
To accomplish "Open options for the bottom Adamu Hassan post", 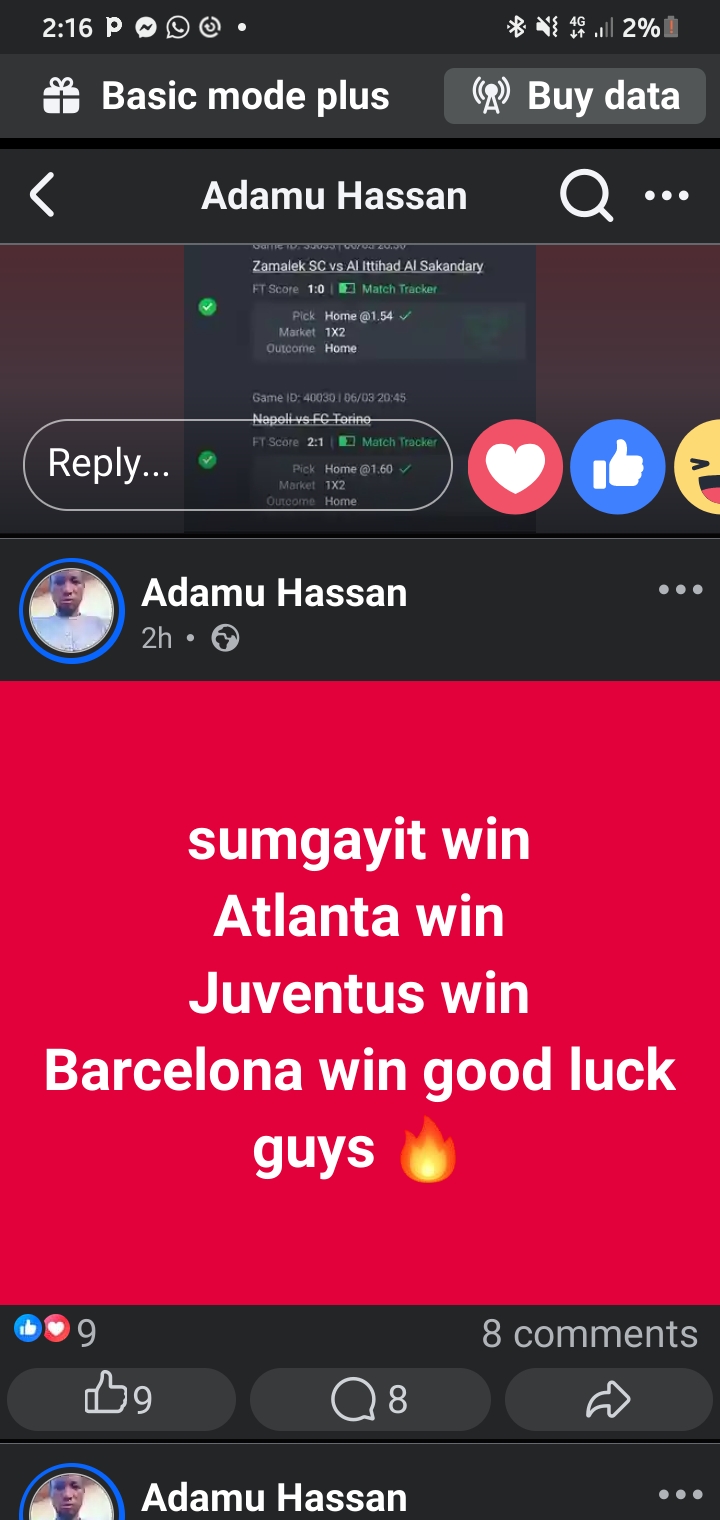I will (680, 1494).
